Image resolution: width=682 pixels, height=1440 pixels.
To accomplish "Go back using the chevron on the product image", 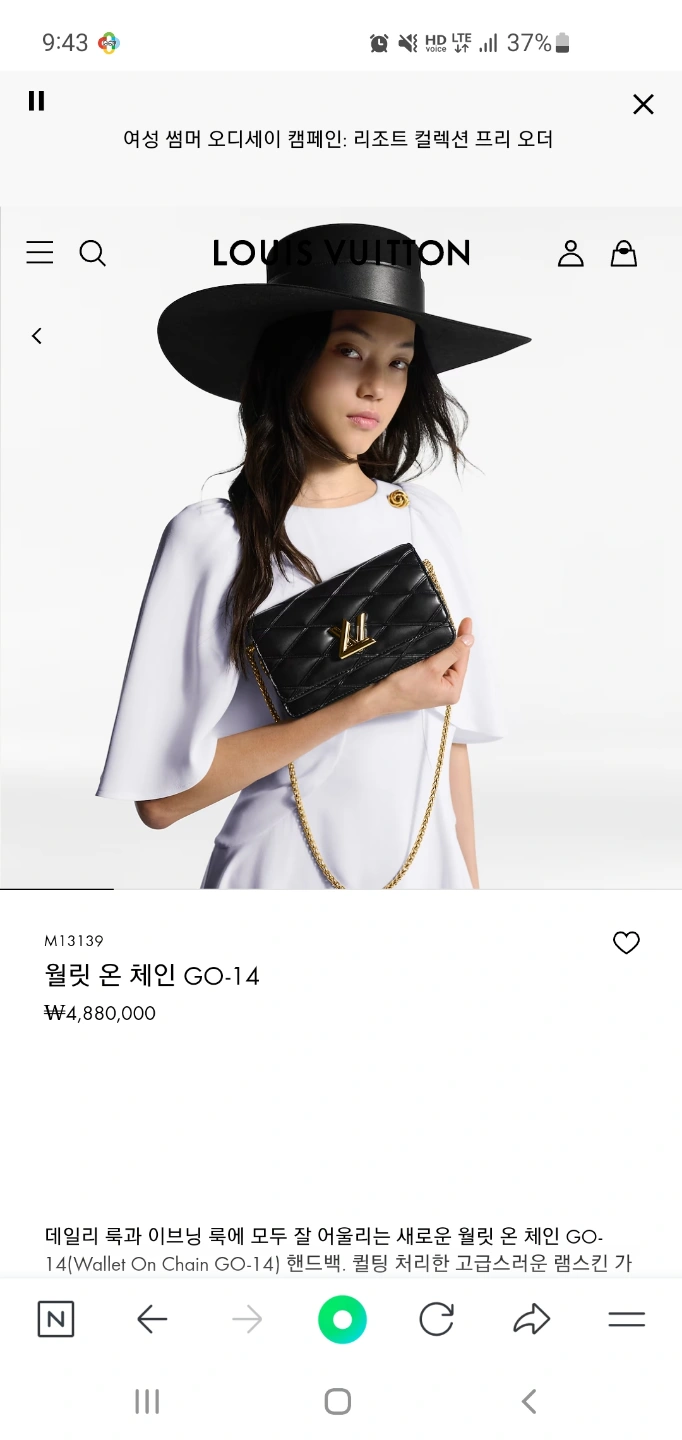I will coord(37,336).
